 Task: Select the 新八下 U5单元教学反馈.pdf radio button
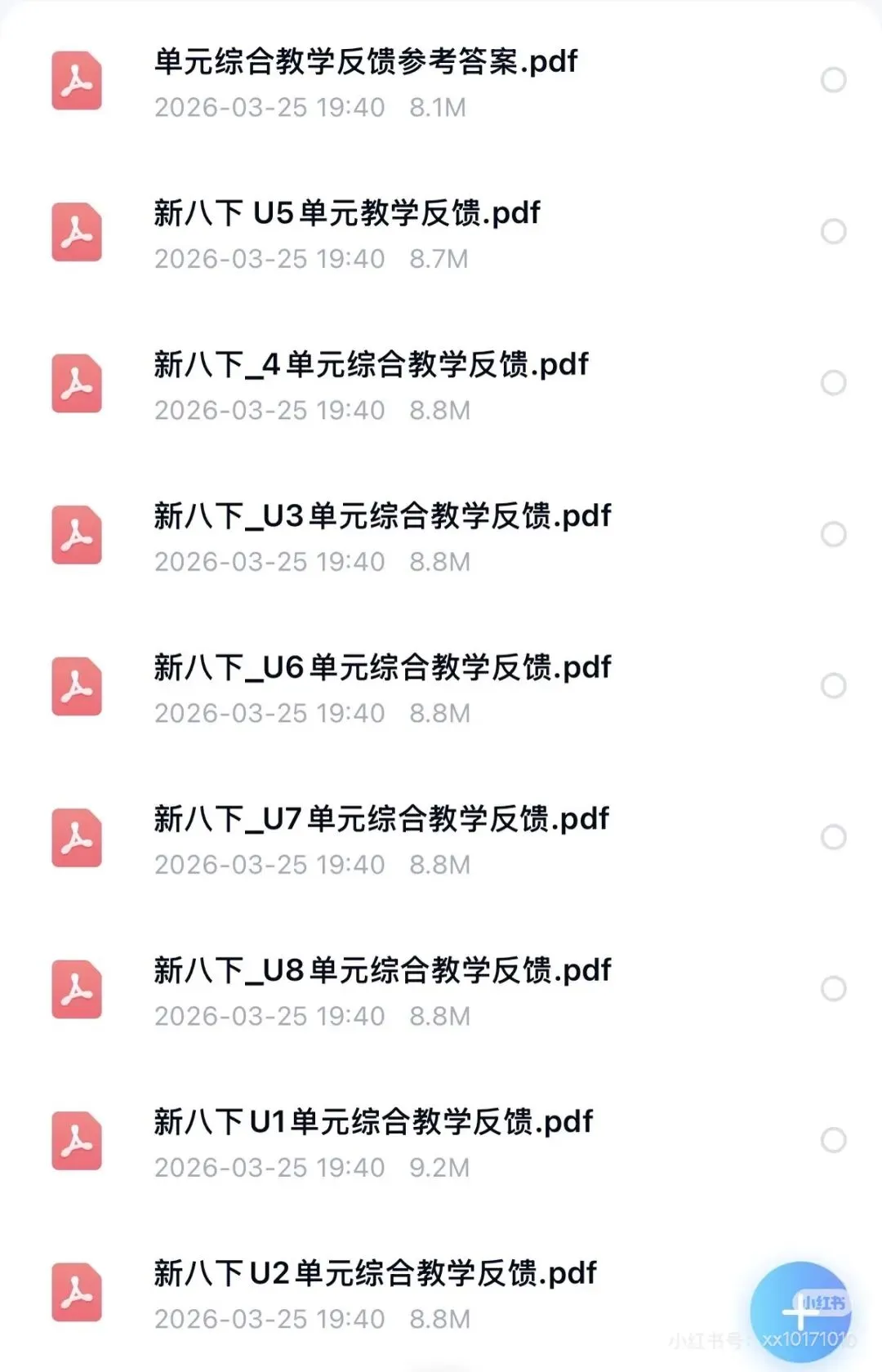coord(833,231)
